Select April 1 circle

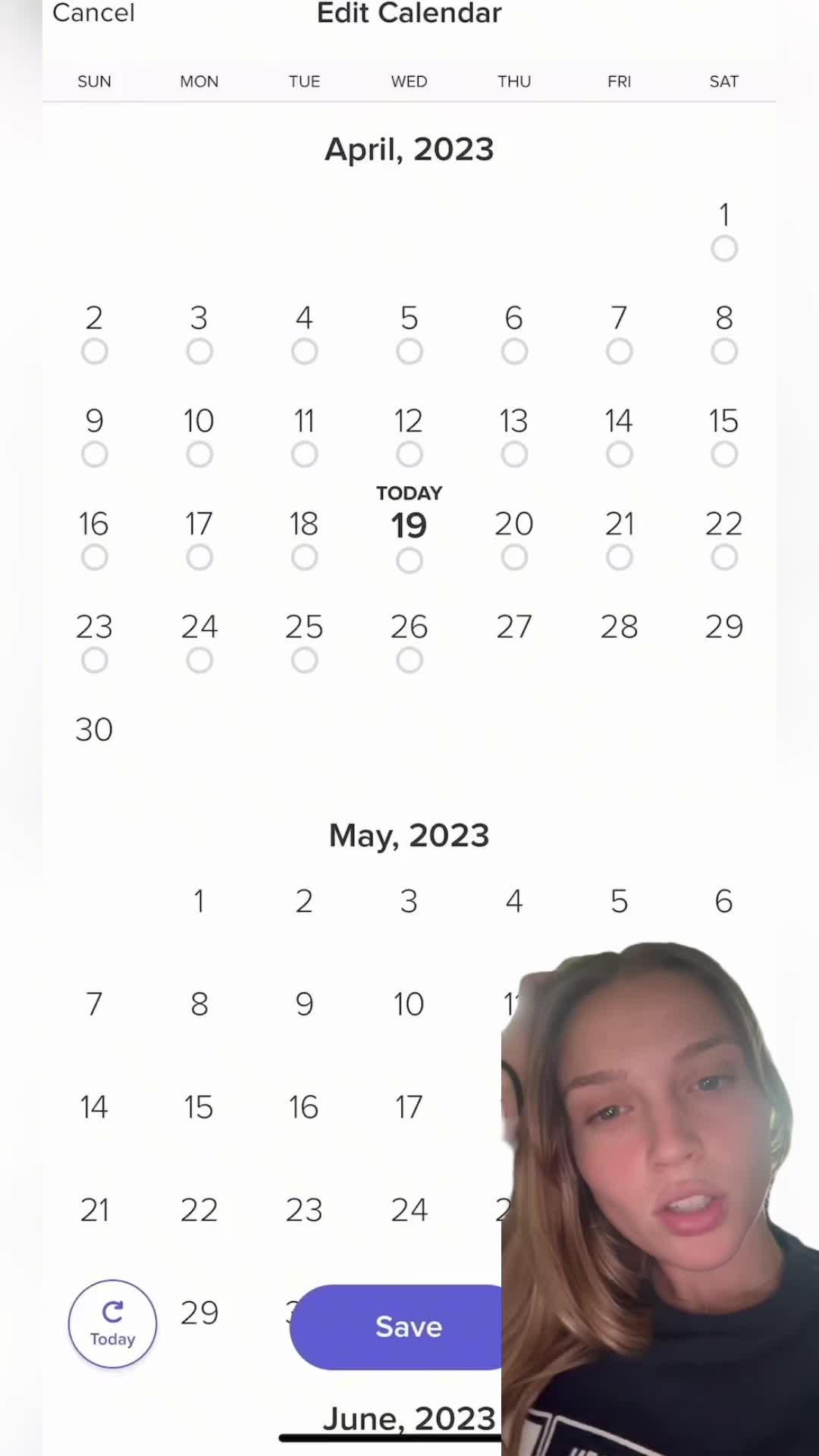click(x=724, y=248)
